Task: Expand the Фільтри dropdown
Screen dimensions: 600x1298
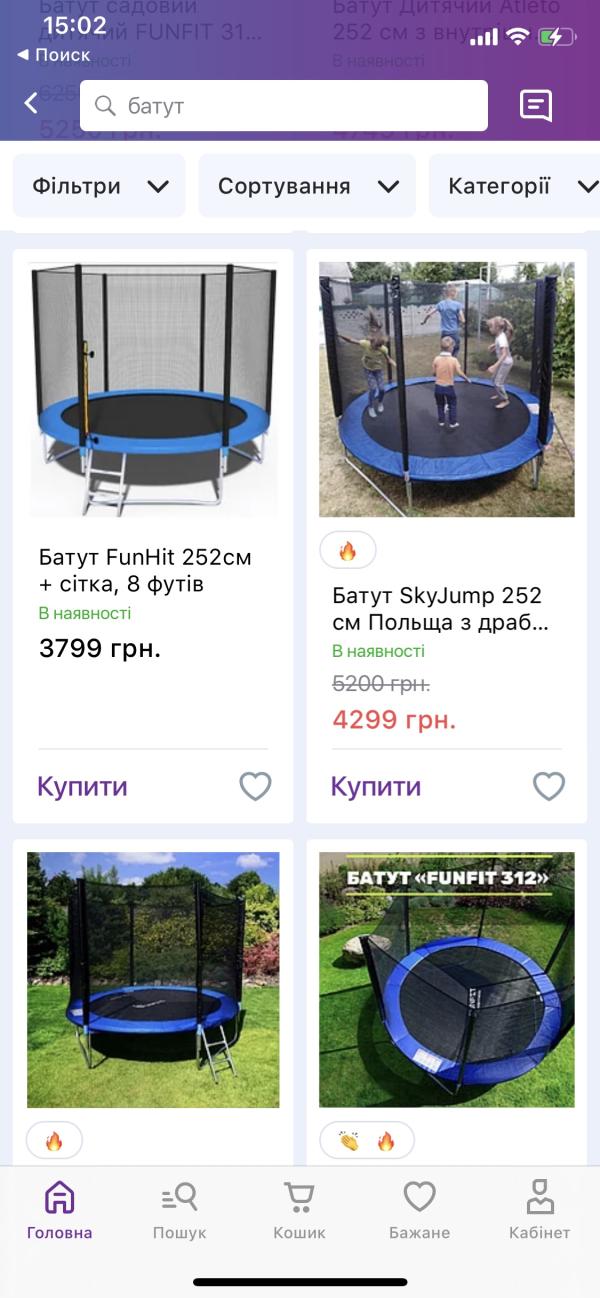Action: click(x=99, y=186)
